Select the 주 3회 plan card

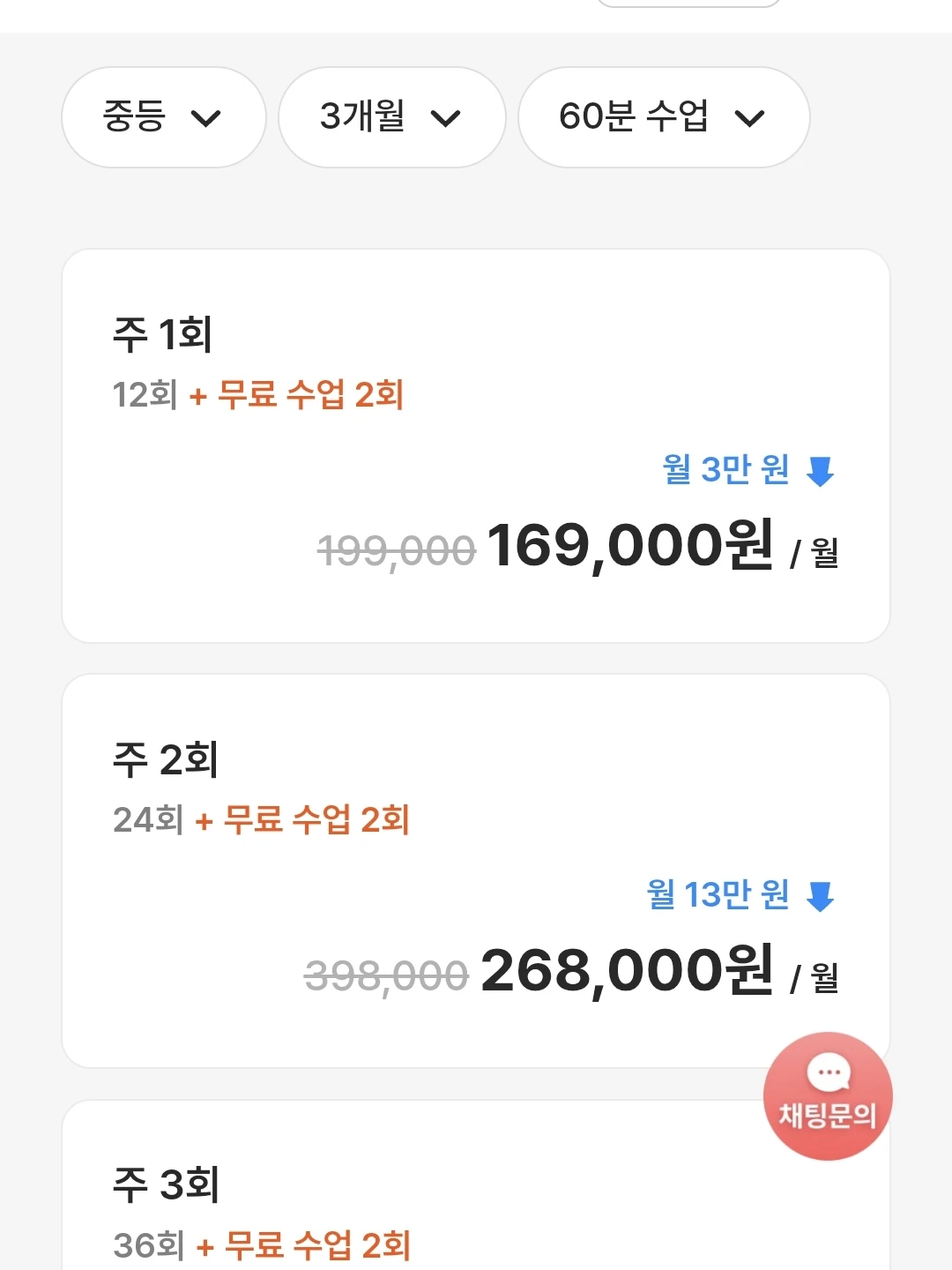pos(476,1184)
